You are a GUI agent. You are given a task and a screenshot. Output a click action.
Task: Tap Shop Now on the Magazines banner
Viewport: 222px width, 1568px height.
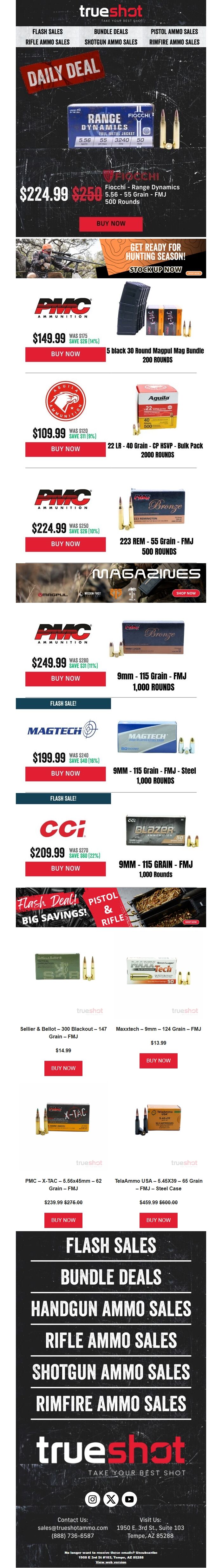186,593
